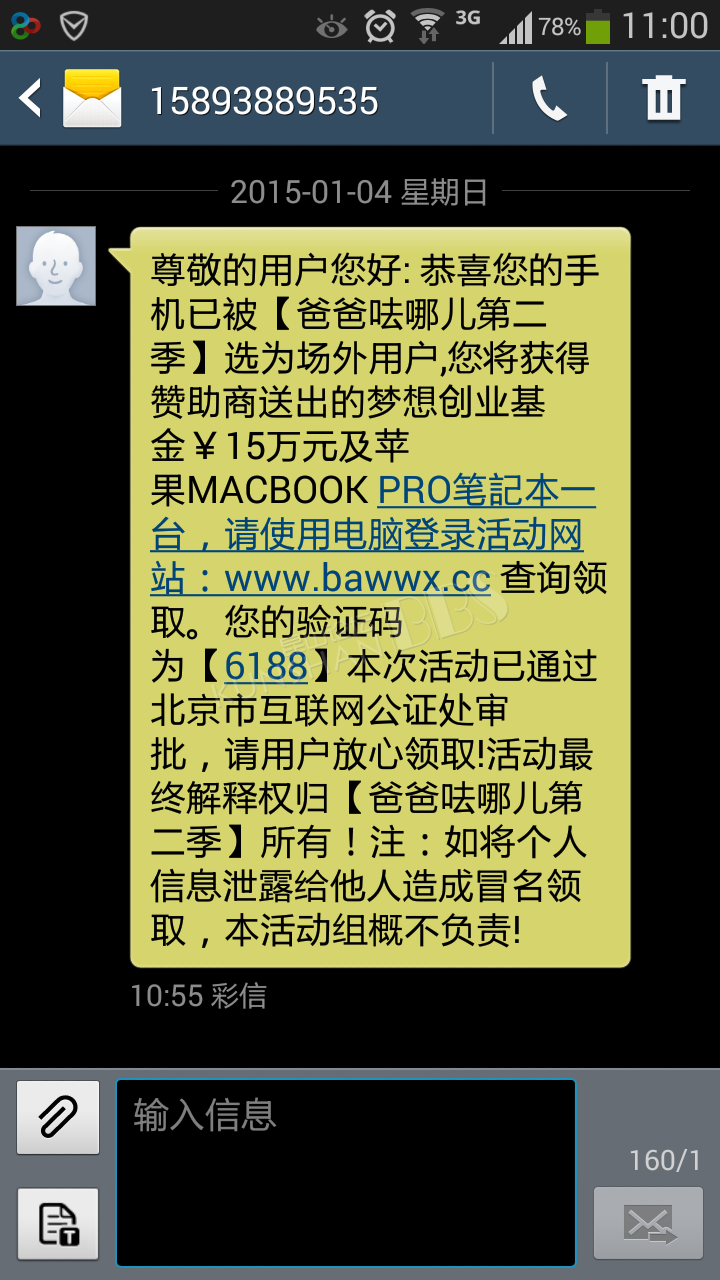720x1280 pixels.
Task: Focus the 输入信息 message field
Action: (x=346, y=1173)
